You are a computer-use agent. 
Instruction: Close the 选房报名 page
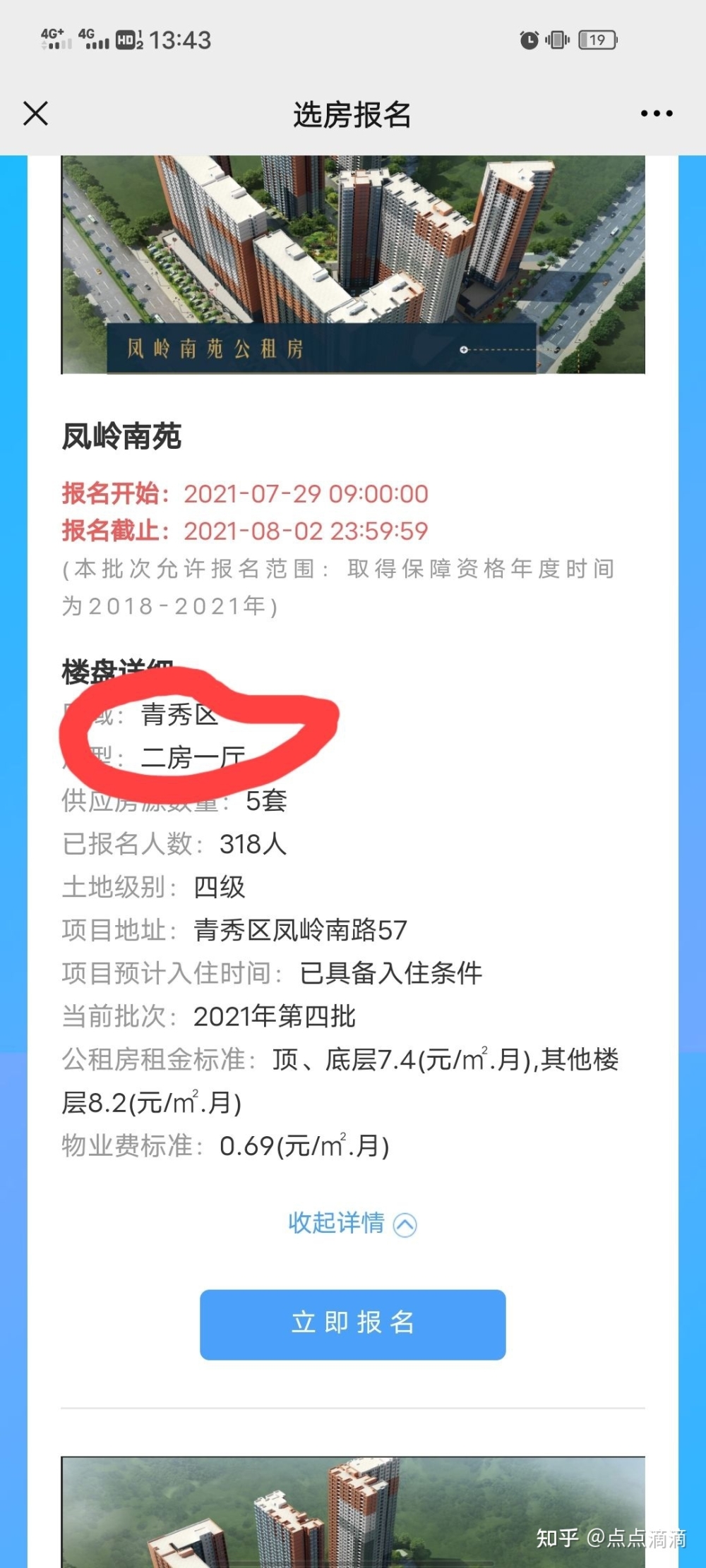pos(35,113)
